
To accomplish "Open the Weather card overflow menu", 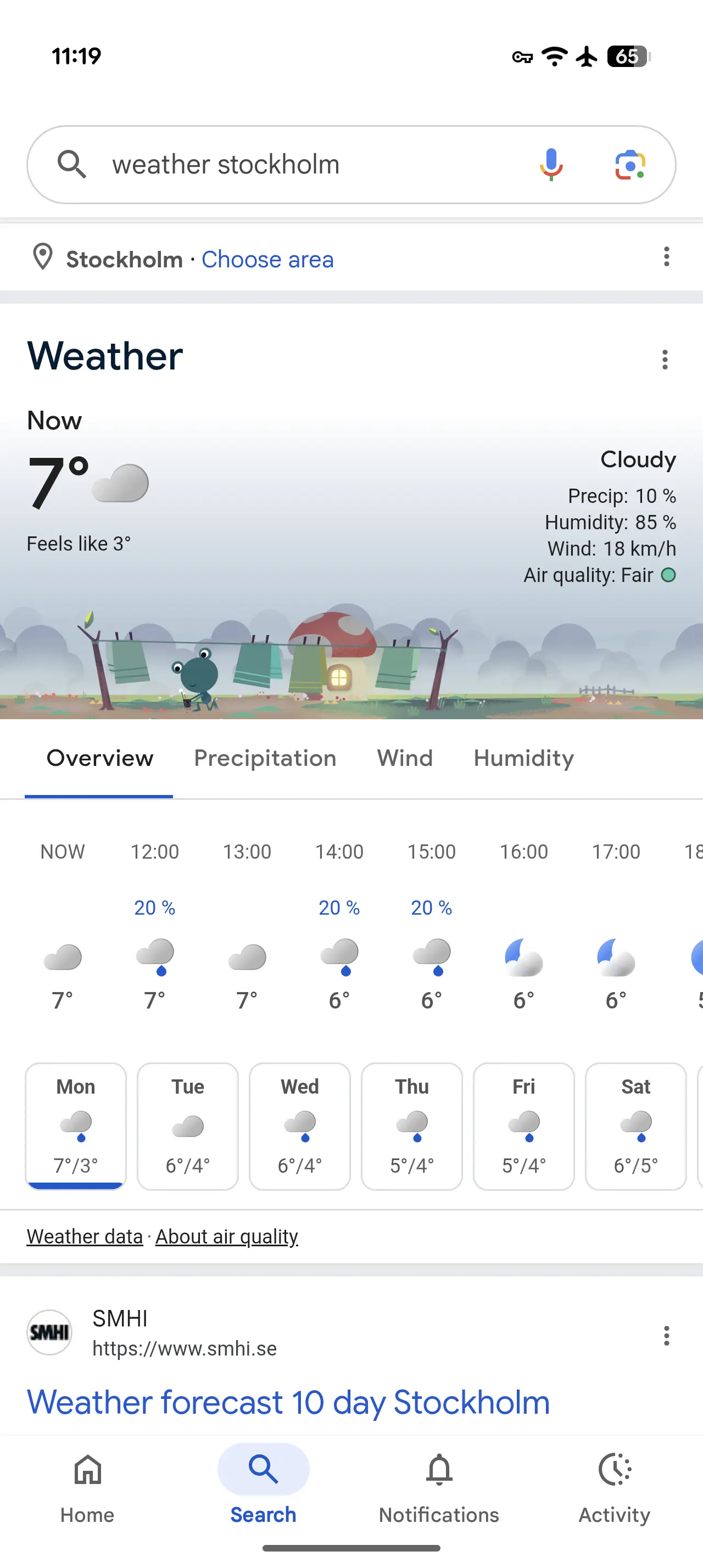I will pos(665,360).
